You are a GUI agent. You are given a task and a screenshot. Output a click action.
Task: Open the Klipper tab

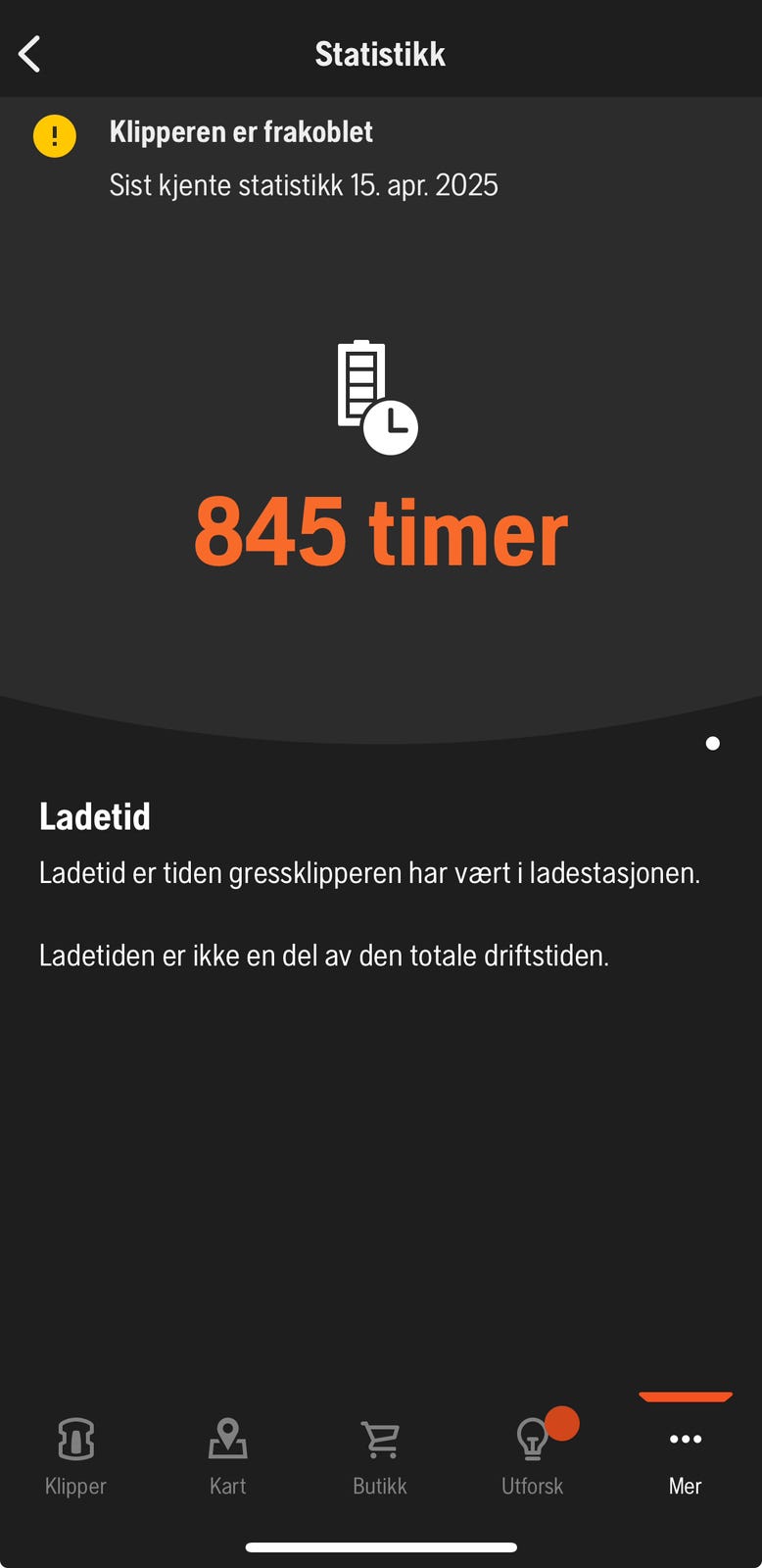[75, 1460]
